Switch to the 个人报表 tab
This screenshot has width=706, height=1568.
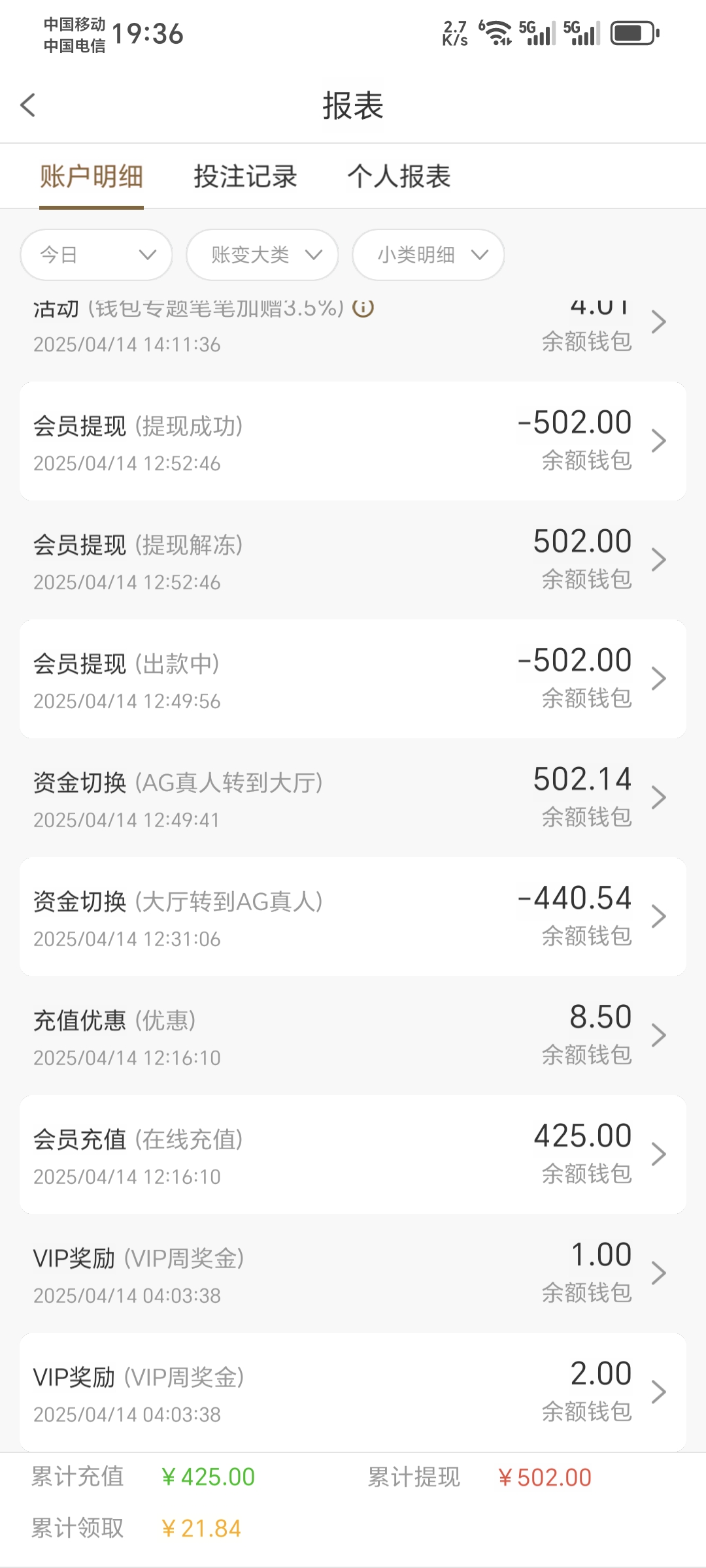pyautogui.click(x=399, y=176)
